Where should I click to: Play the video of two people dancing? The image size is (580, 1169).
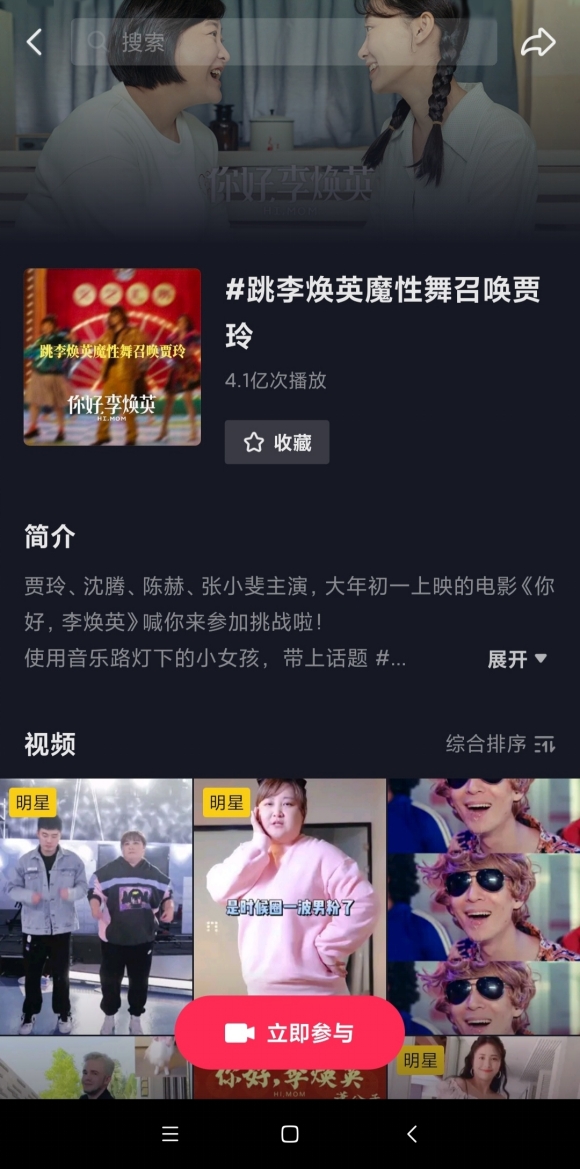[96, 907]
